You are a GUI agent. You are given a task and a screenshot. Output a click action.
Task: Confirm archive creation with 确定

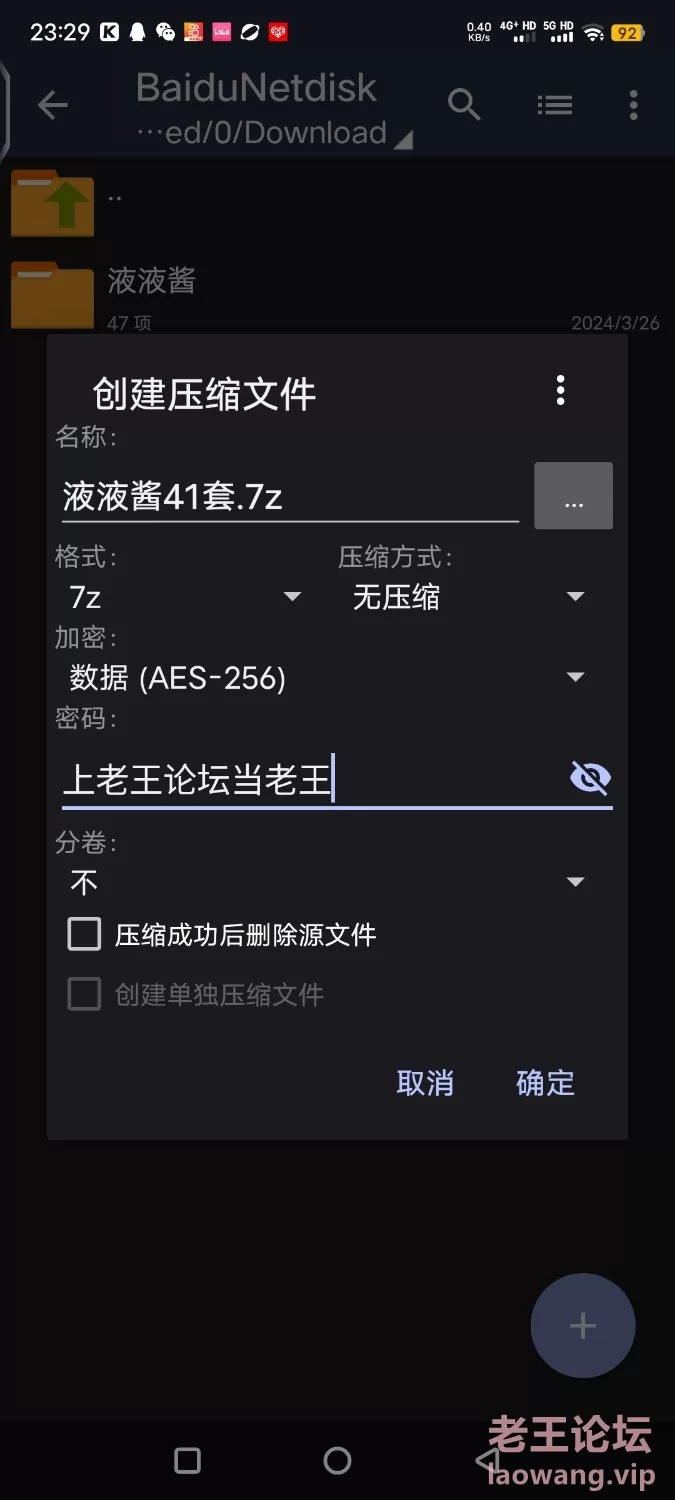coord(545,1083)
